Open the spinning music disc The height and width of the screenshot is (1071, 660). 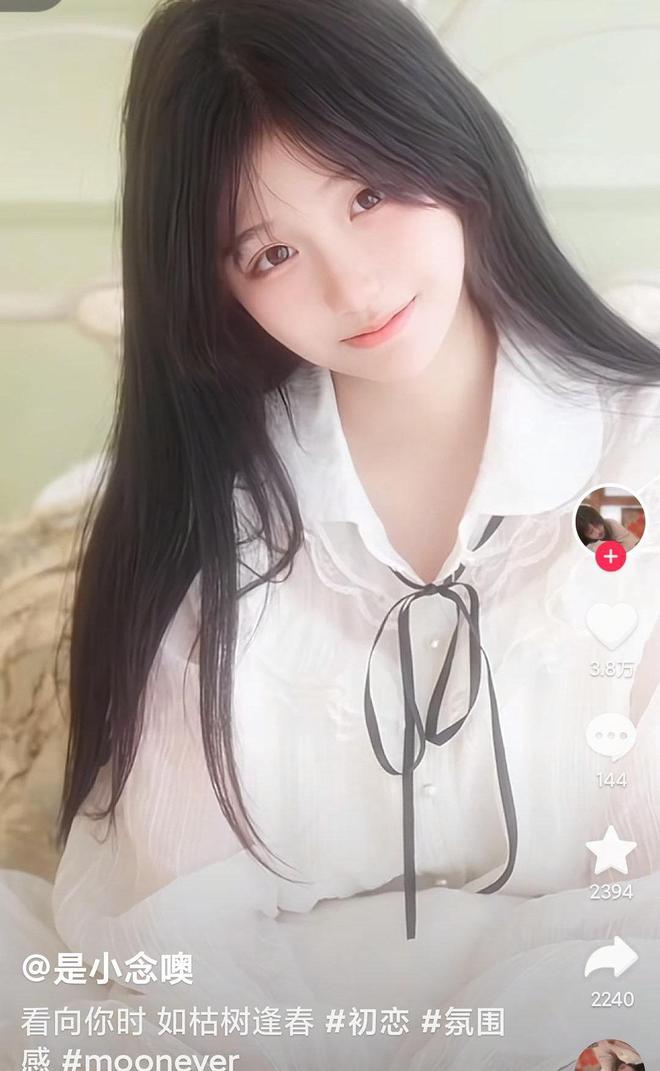point(610,1055)
